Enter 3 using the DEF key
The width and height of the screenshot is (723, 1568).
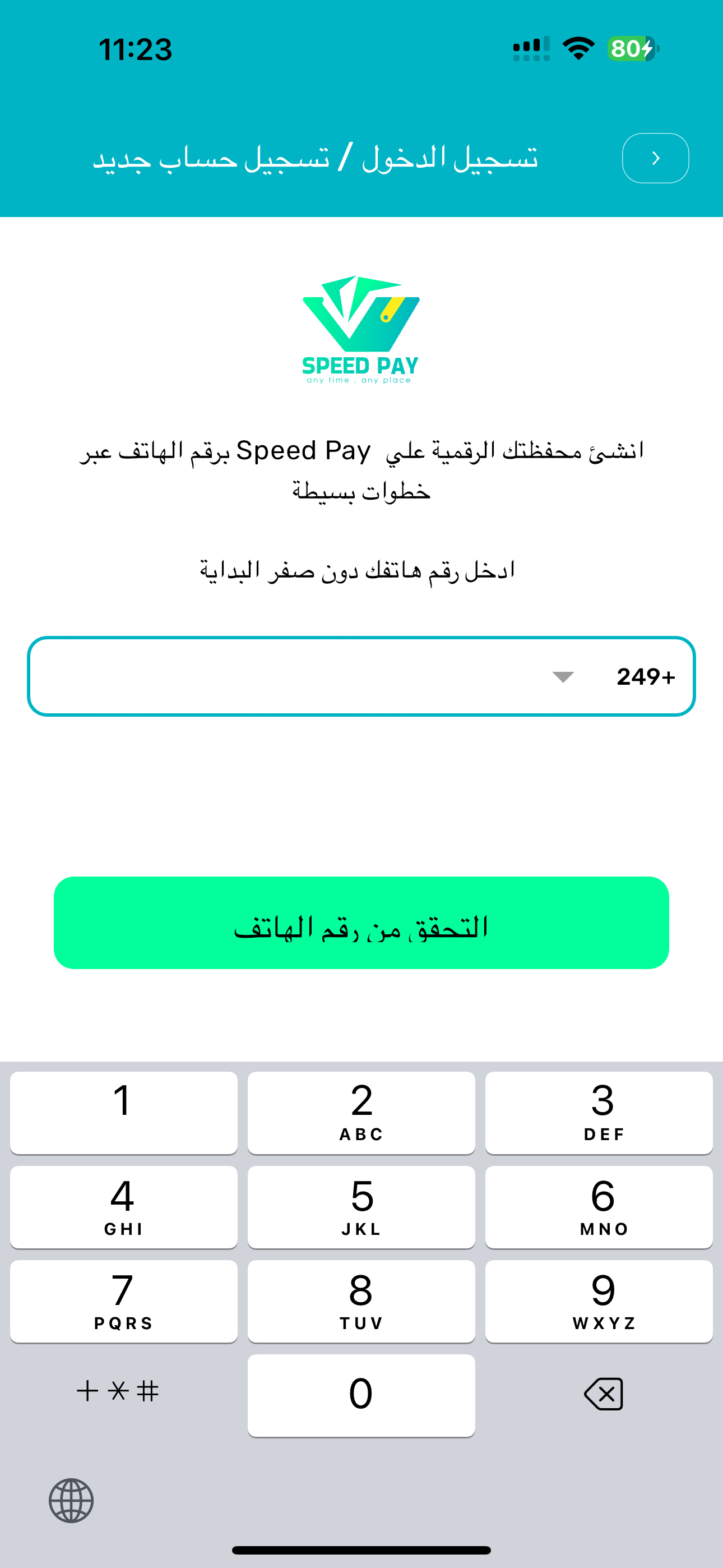(598, 1112)
